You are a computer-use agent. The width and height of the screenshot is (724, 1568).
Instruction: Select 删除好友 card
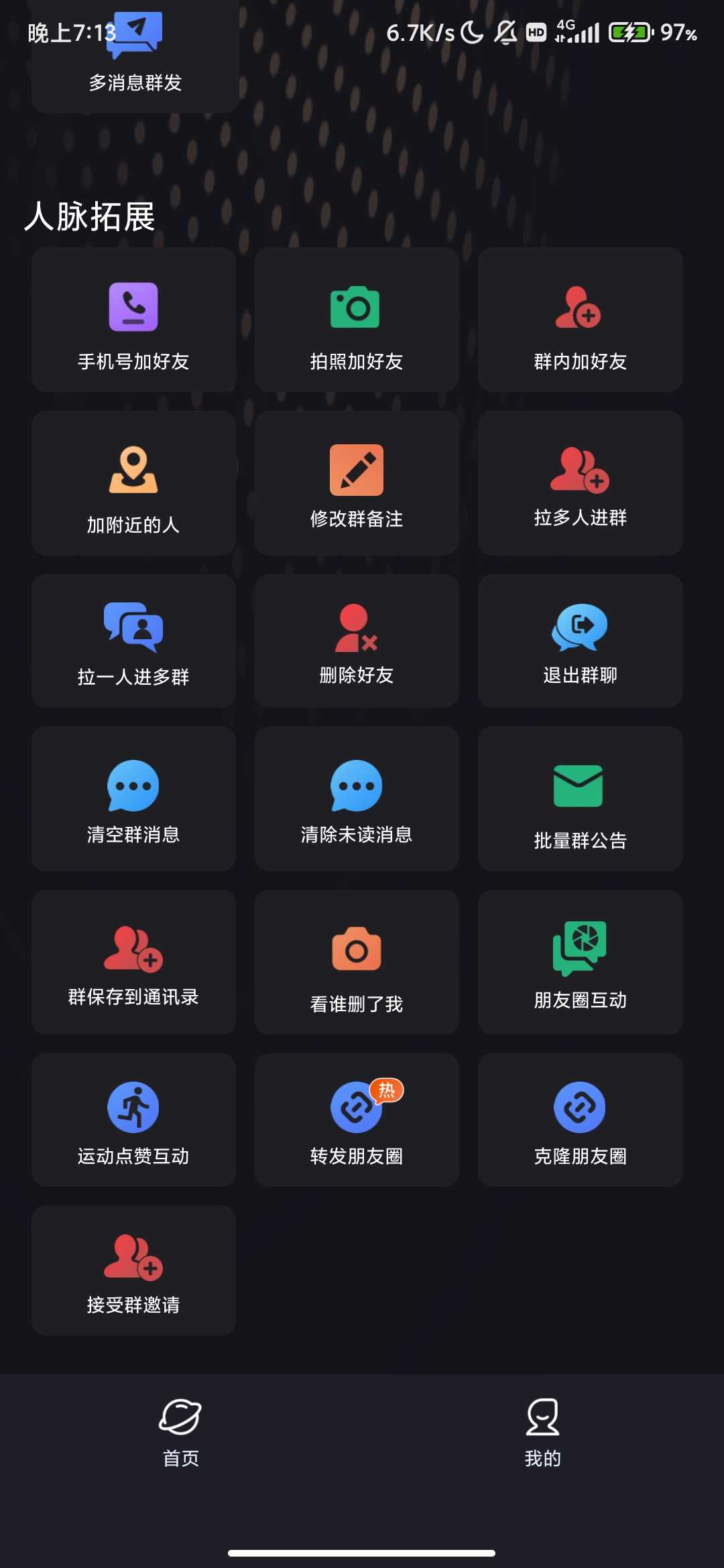point(357,641)
